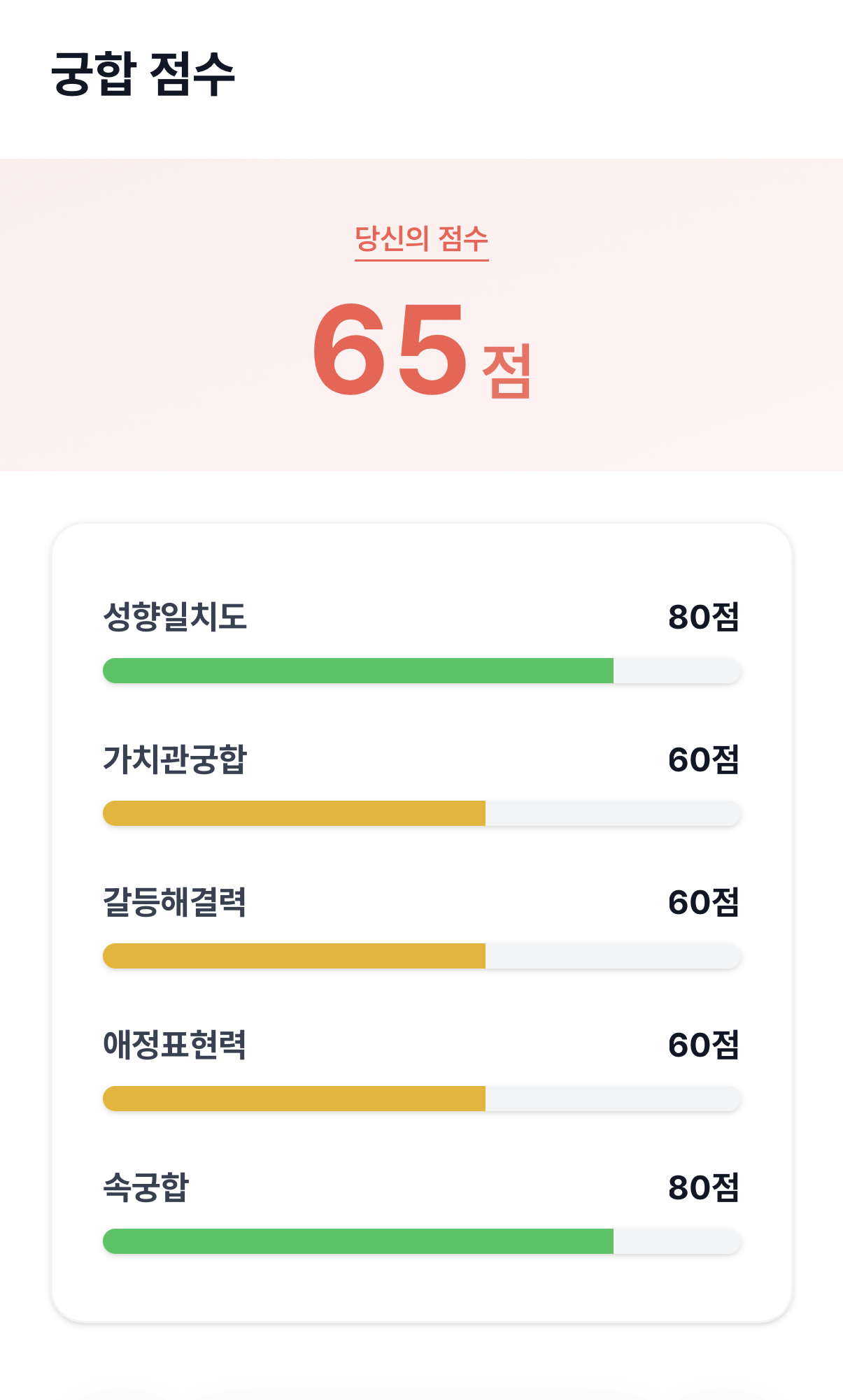This screenshot has width=843, height=1400.
Task: Click the 60점 value for 가치관궁합
Action: coord(703,761)
